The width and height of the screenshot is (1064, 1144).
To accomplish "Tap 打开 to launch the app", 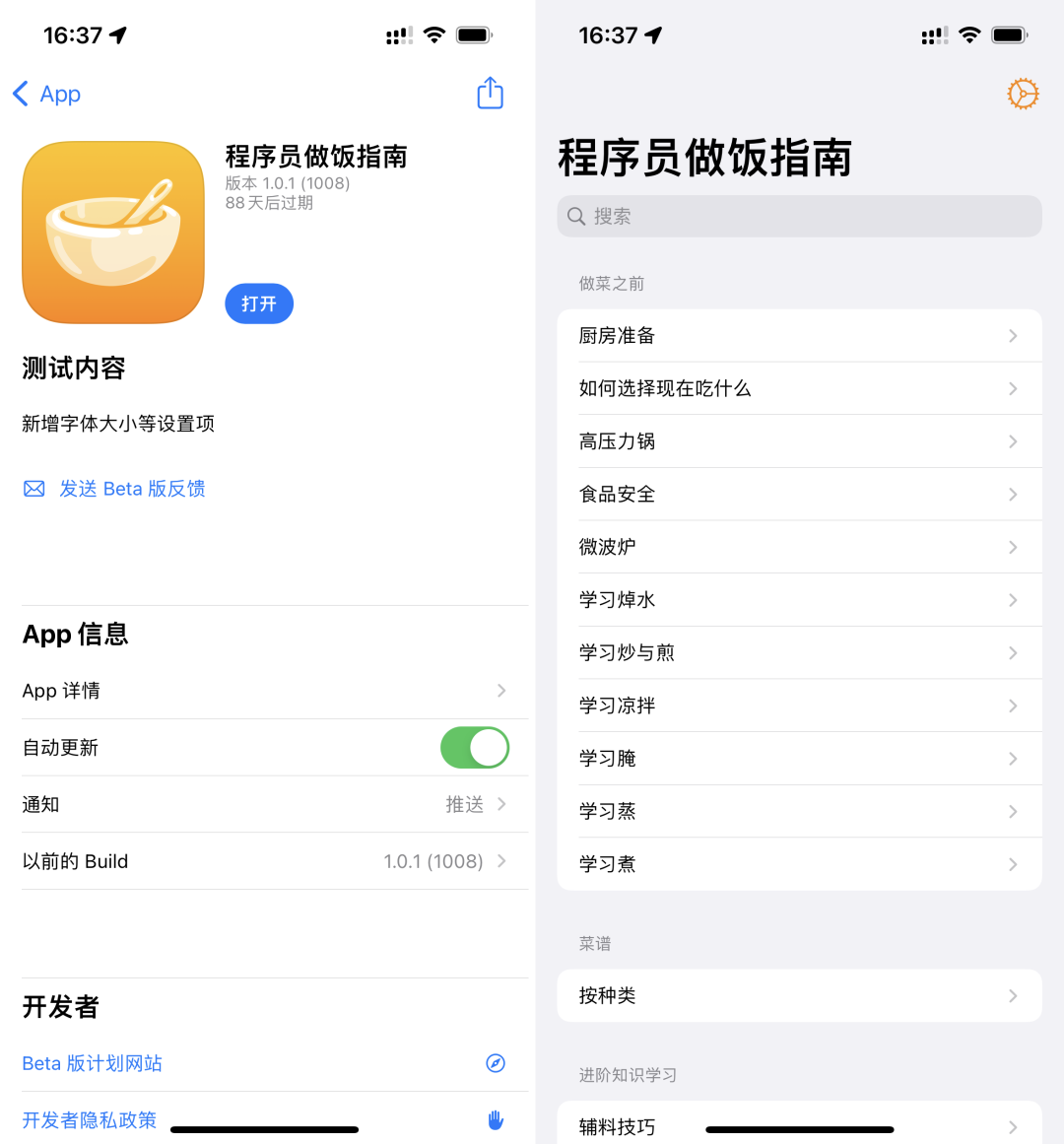I will (259, 303).
